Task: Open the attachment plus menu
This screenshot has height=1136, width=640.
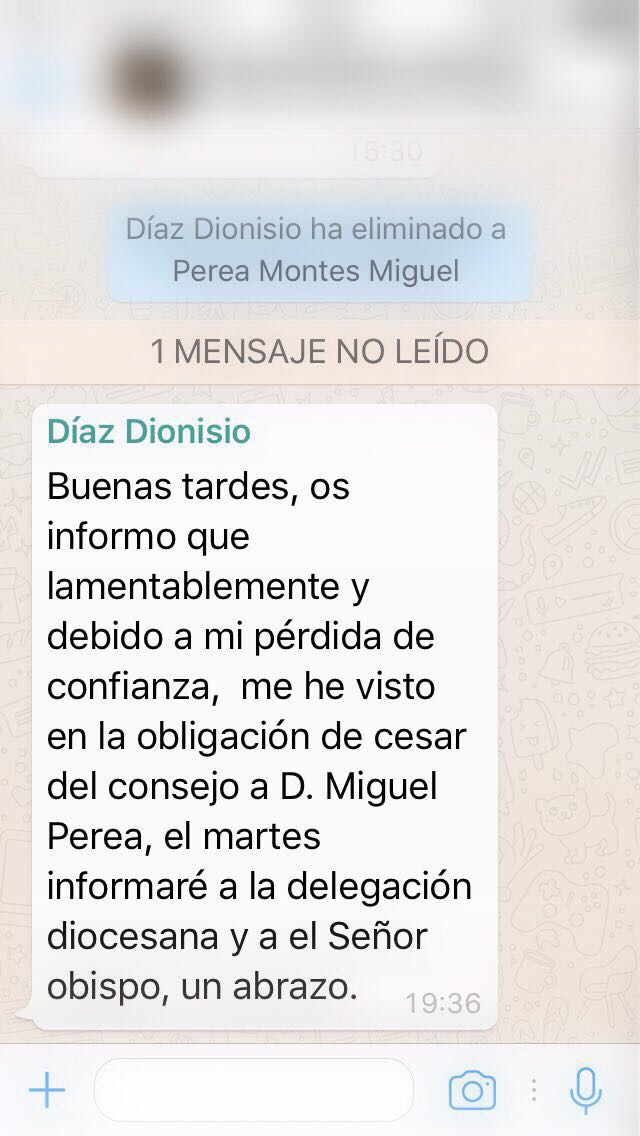Action: pos(46,1090)
